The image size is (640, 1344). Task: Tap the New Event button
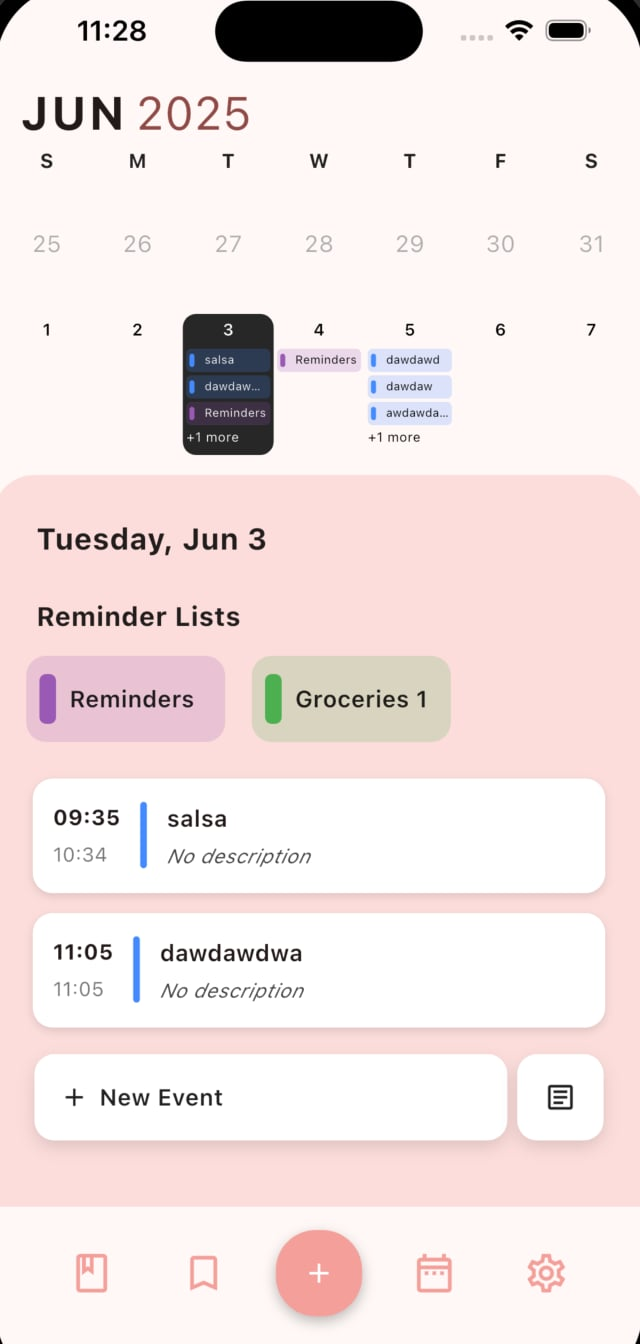tap(270, 1097)
